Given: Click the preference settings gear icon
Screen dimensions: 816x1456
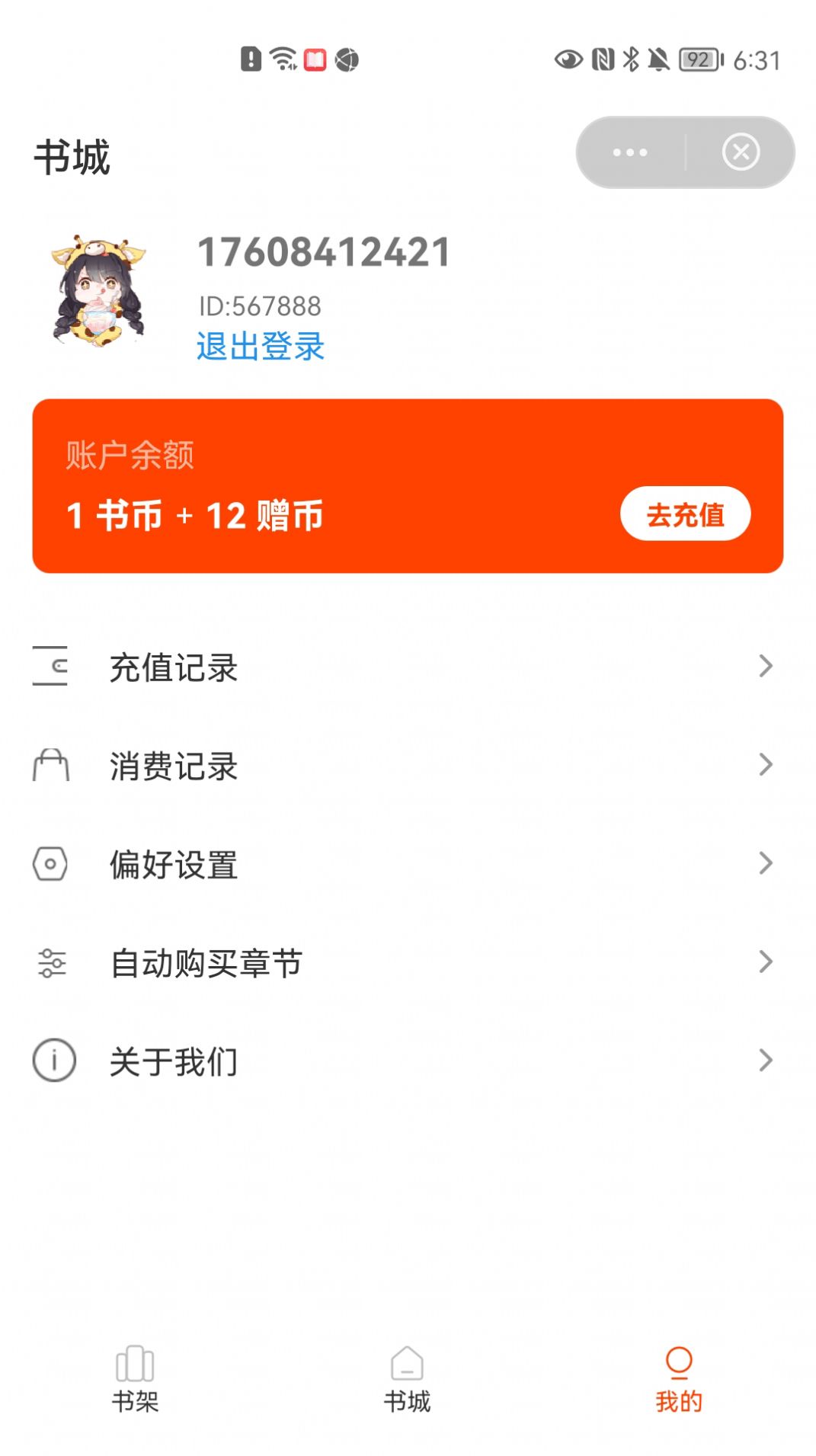Looking at the screenshot, I should click(x=50, y=864).
